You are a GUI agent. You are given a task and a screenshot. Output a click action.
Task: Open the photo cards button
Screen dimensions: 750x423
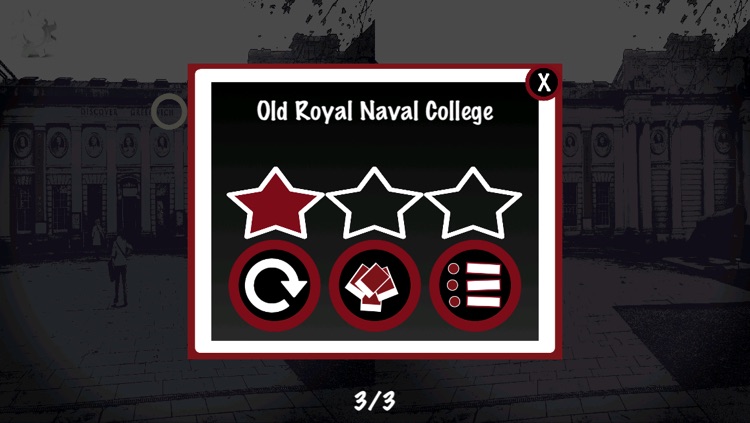(x=375, y=285)
